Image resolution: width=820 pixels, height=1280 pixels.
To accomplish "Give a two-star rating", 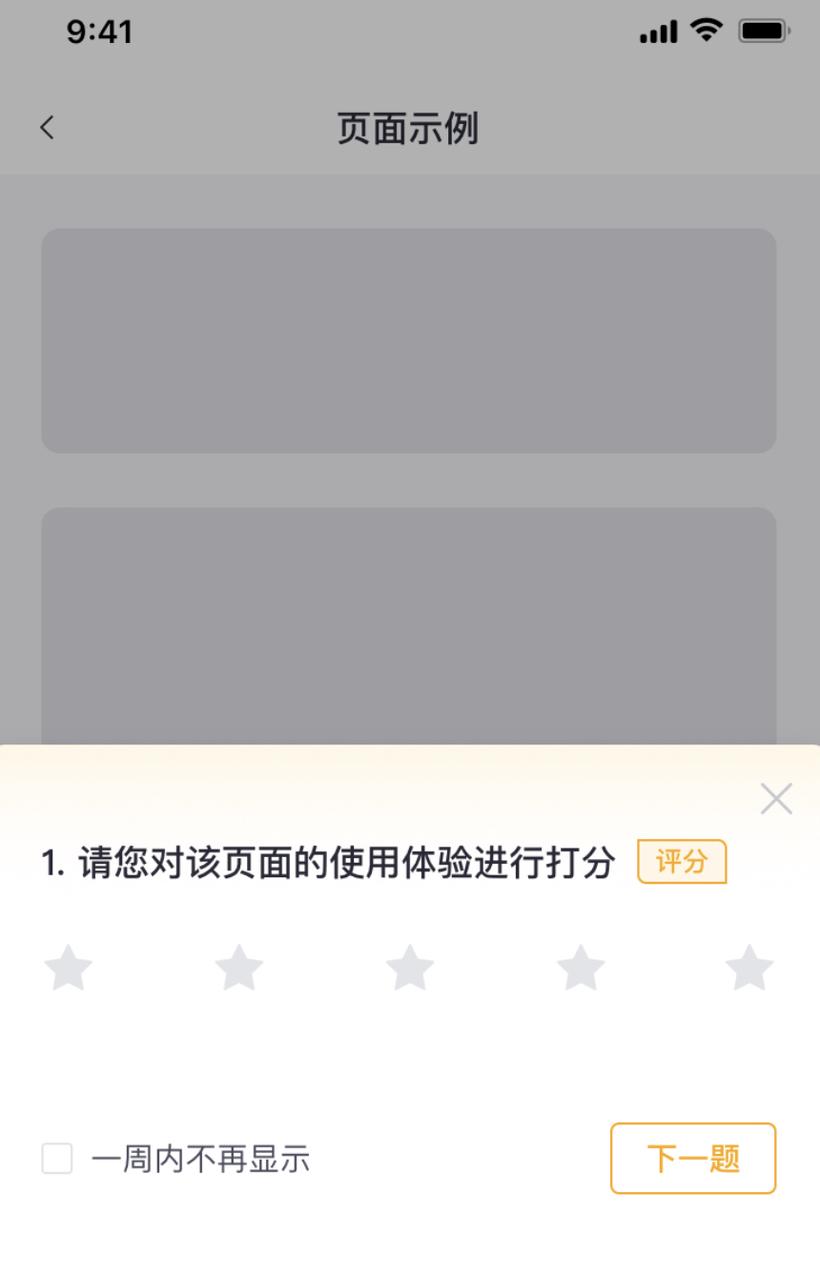I will click(x=239, y=968).
